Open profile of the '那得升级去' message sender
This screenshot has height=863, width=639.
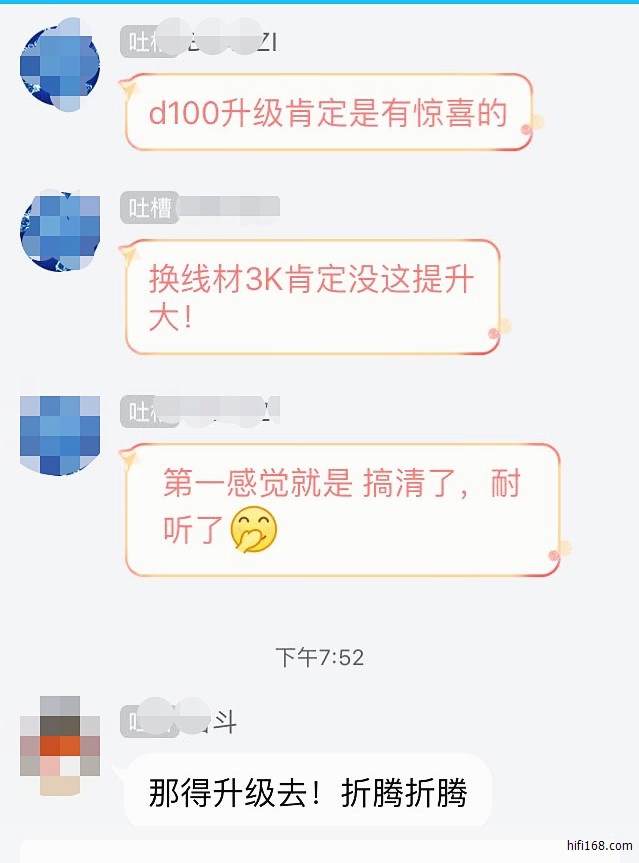tap(60, 745)
